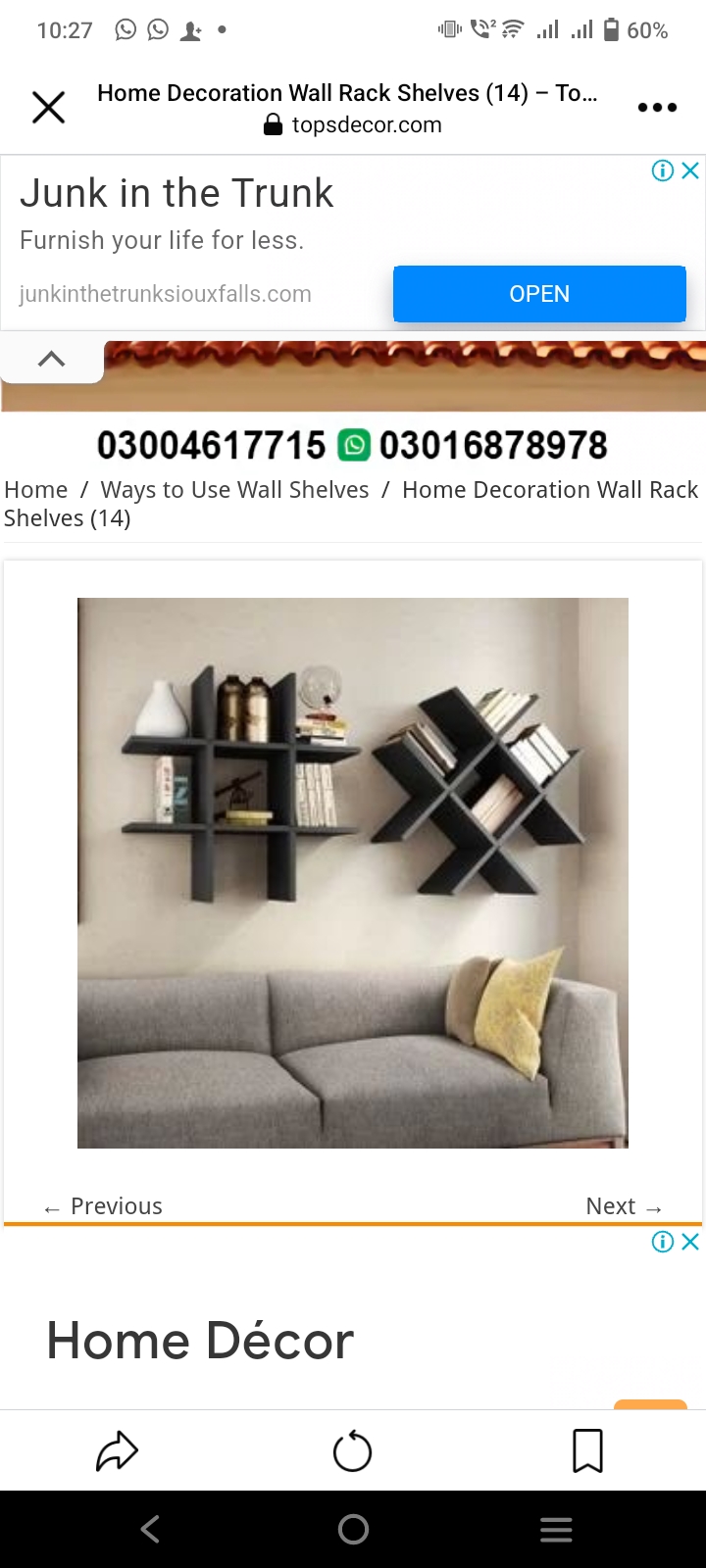Open the Home Décor advertisement
Viewport: 706px width, 1568px height.
[200, 1341]
